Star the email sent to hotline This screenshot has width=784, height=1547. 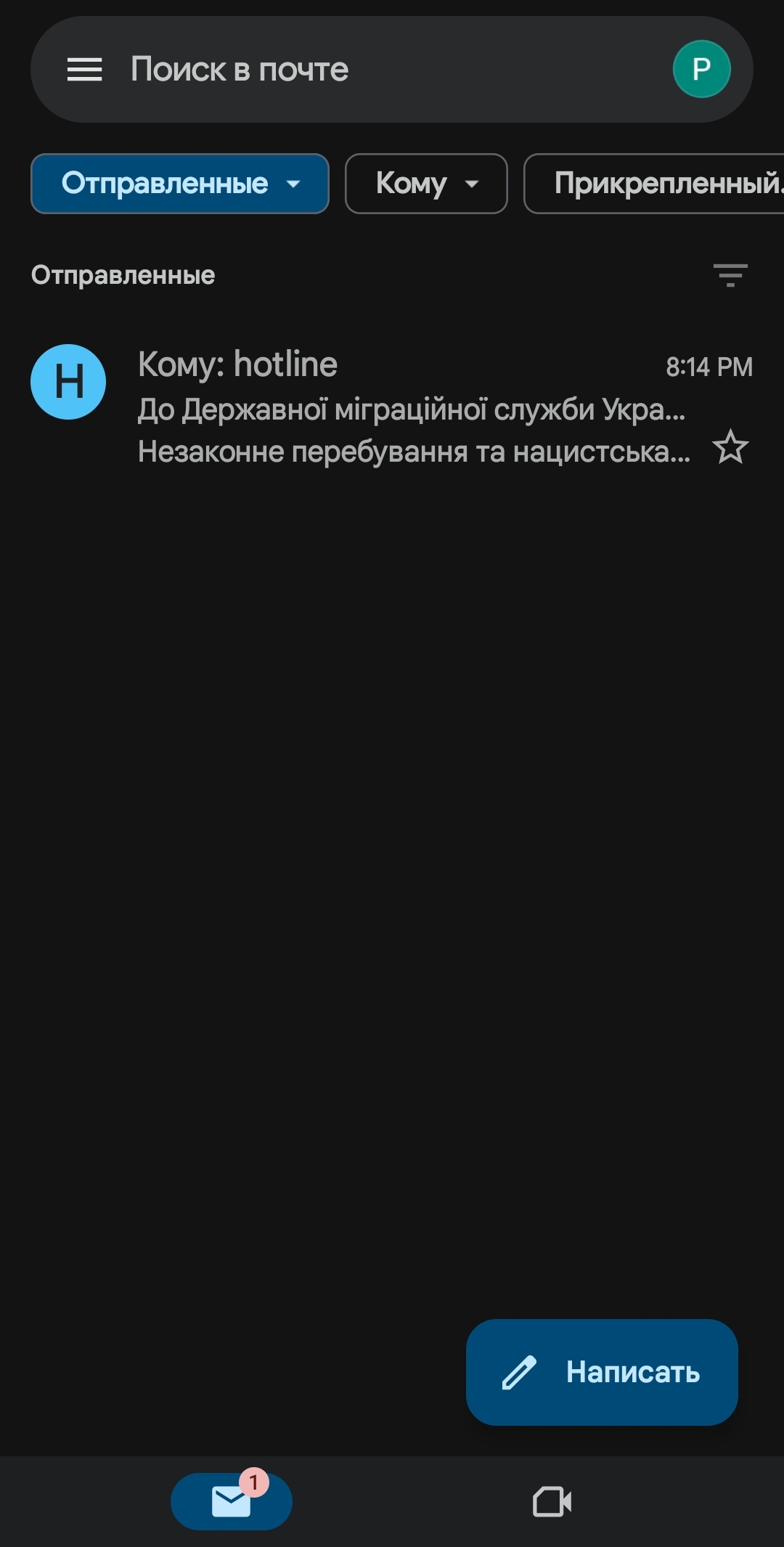coord(730,447)
